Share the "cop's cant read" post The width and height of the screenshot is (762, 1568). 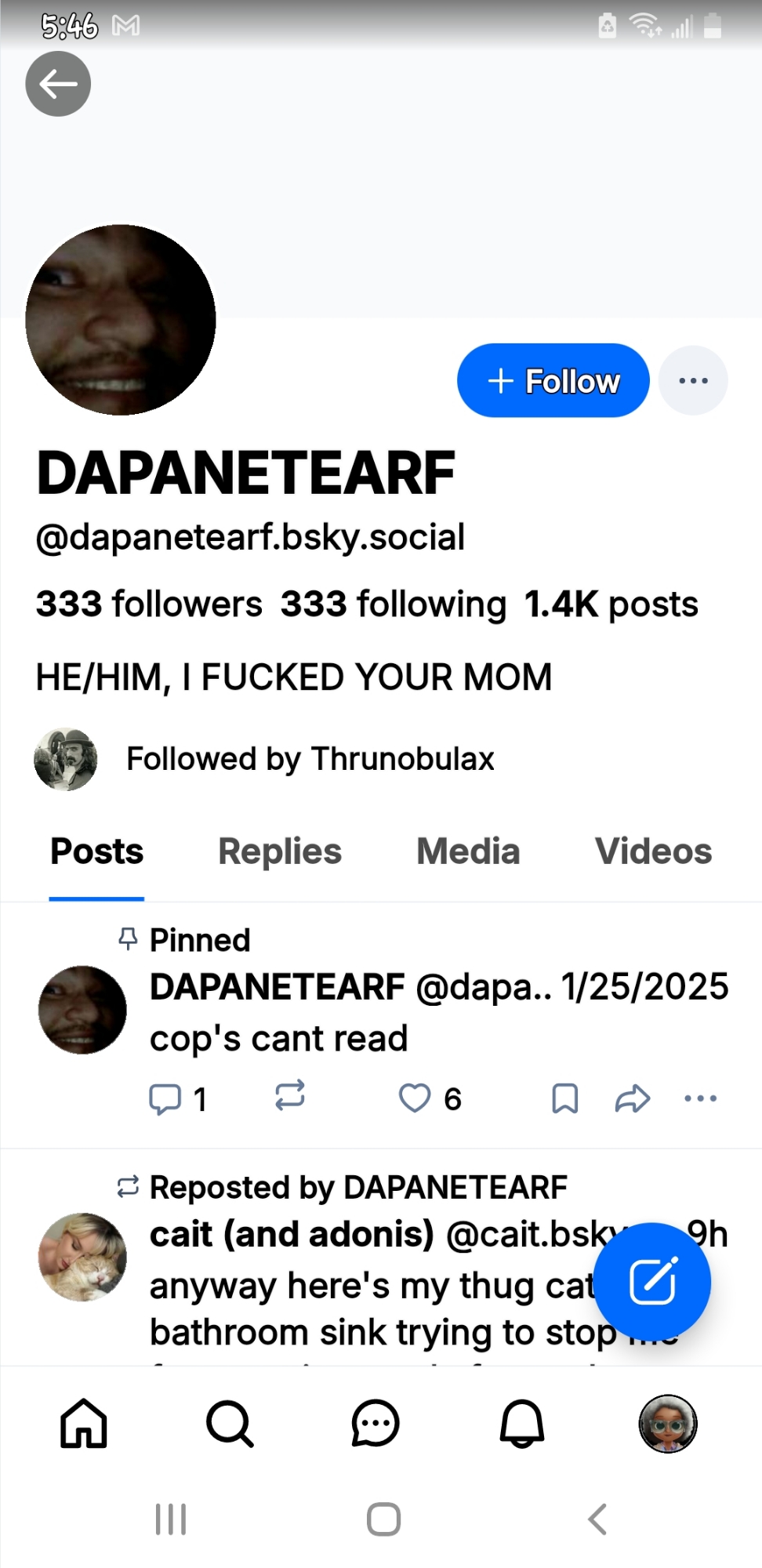click(x=632, y=1098)
